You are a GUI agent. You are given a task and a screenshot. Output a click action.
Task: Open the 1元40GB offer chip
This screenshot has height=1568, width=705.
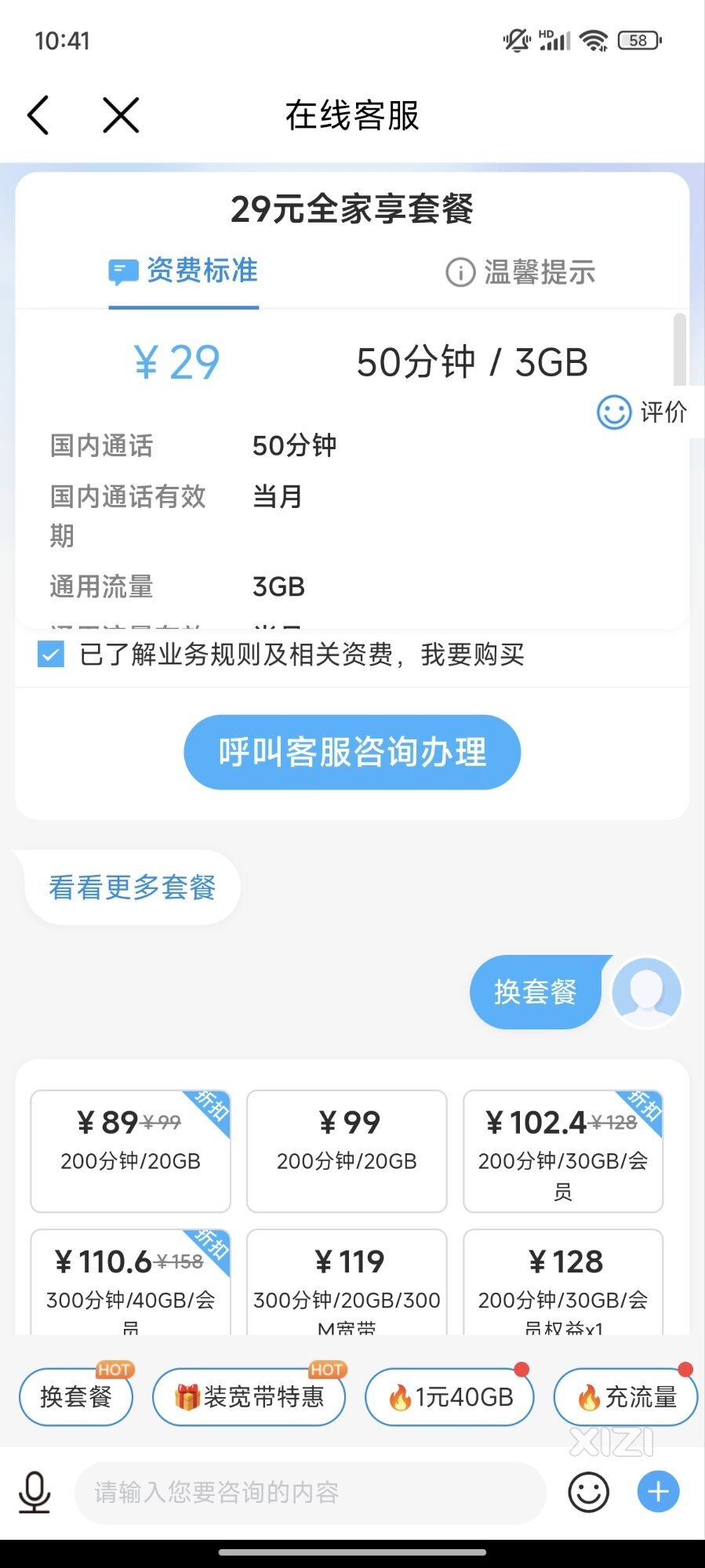point(449,1396)
